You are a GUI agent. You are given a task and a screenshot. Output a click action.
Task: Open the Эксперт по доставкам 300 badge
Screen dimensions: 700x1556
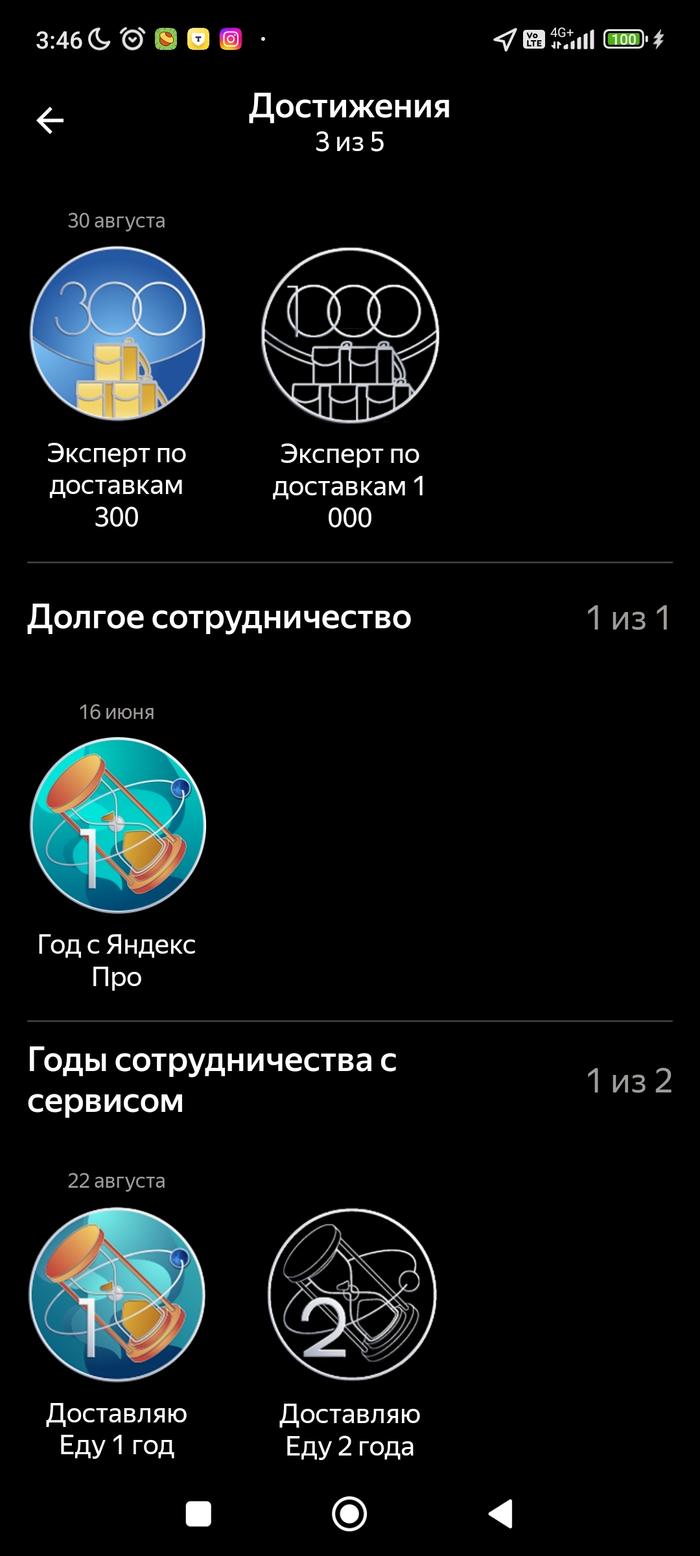click(x=117, y=334)
